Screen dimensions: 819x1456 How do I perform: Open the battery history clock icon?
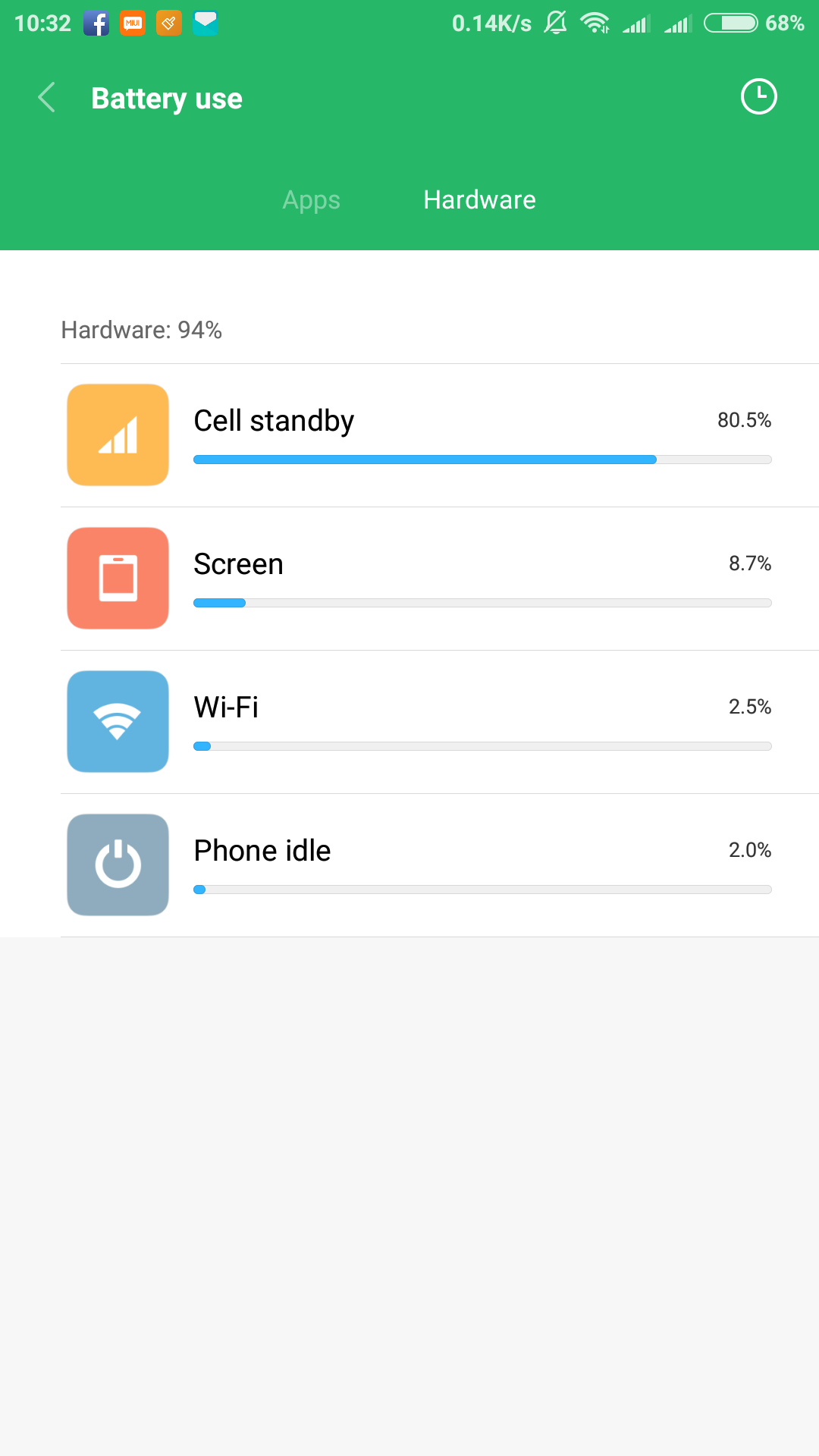tap(758, 97)
